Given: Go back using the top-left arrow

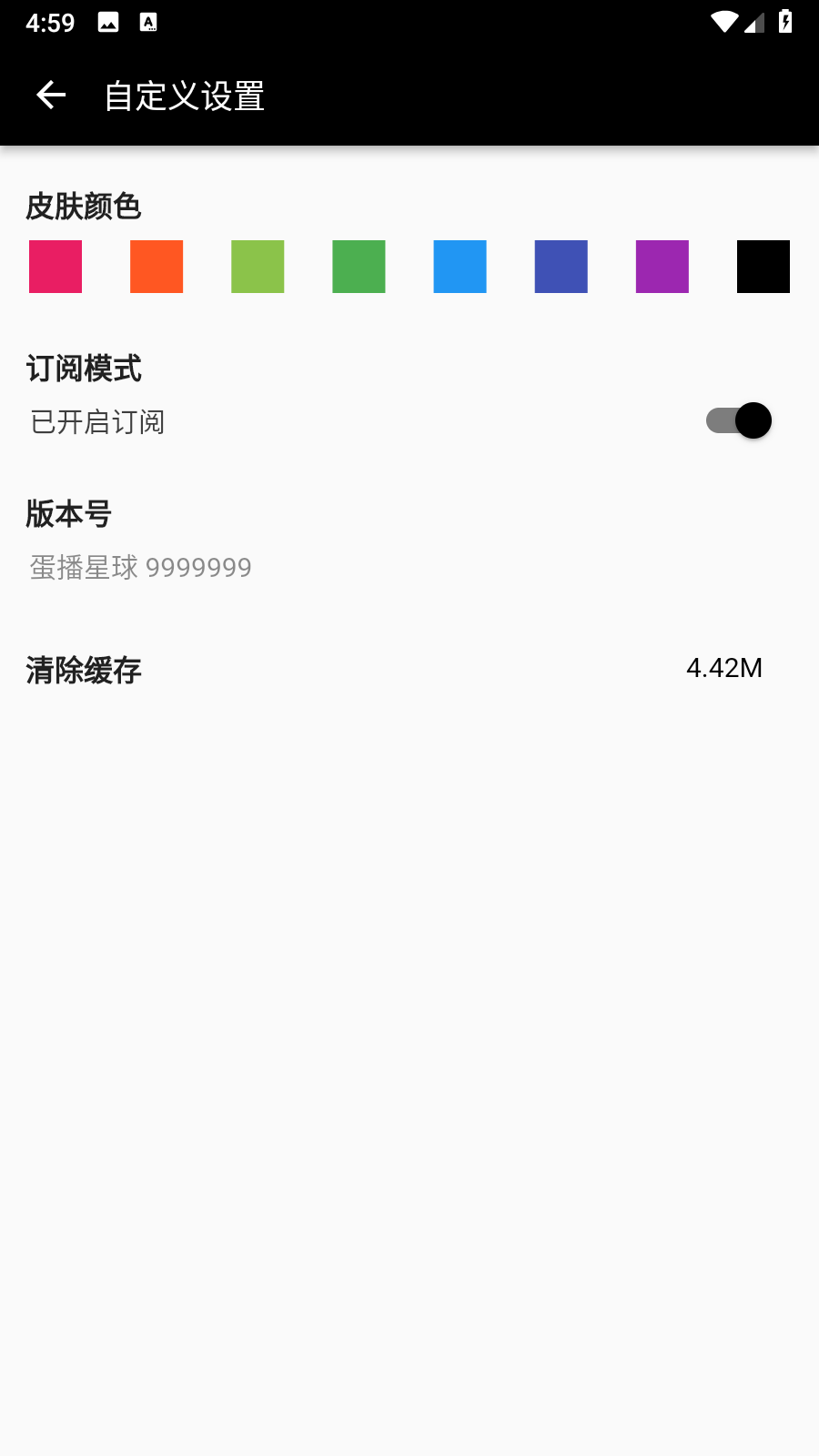Looking at the screenshot, I should coord(51,95).
